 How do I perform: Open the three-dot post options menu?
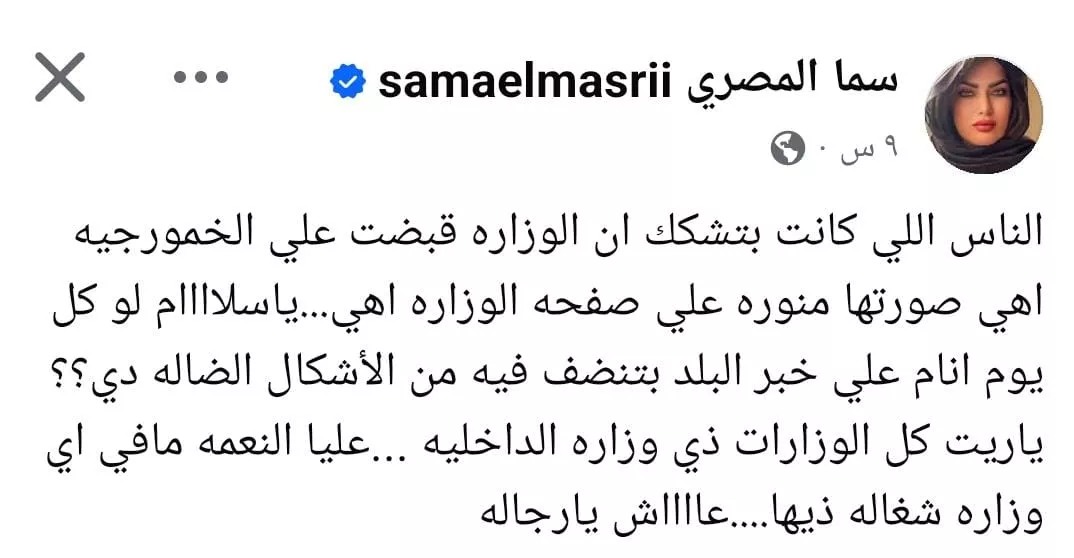pyautogui.click(x=201, y=77)
